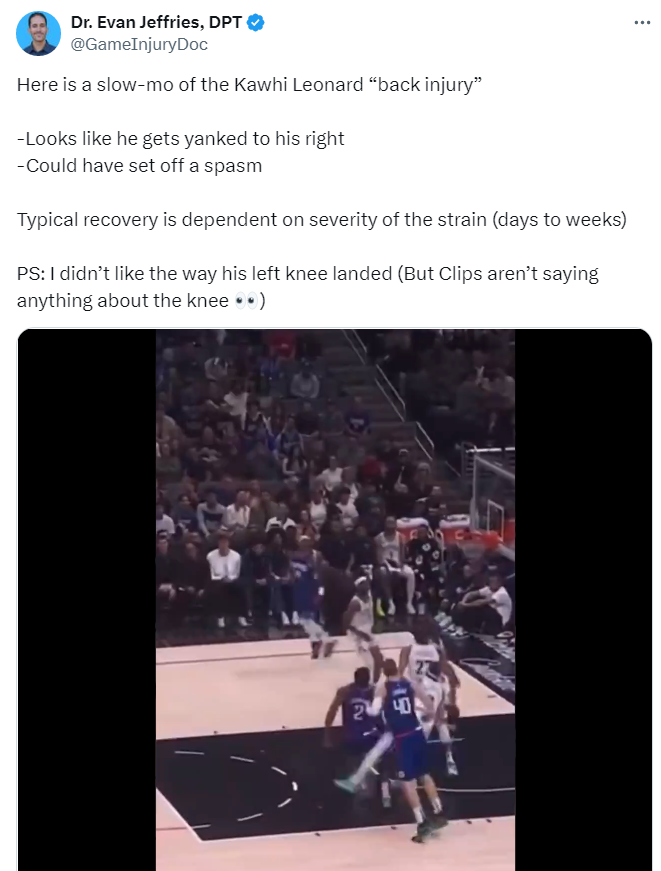Play the Kawhi Leonard slow-mo video
This screenshot has height=871, width=661.
coord(335,600)
